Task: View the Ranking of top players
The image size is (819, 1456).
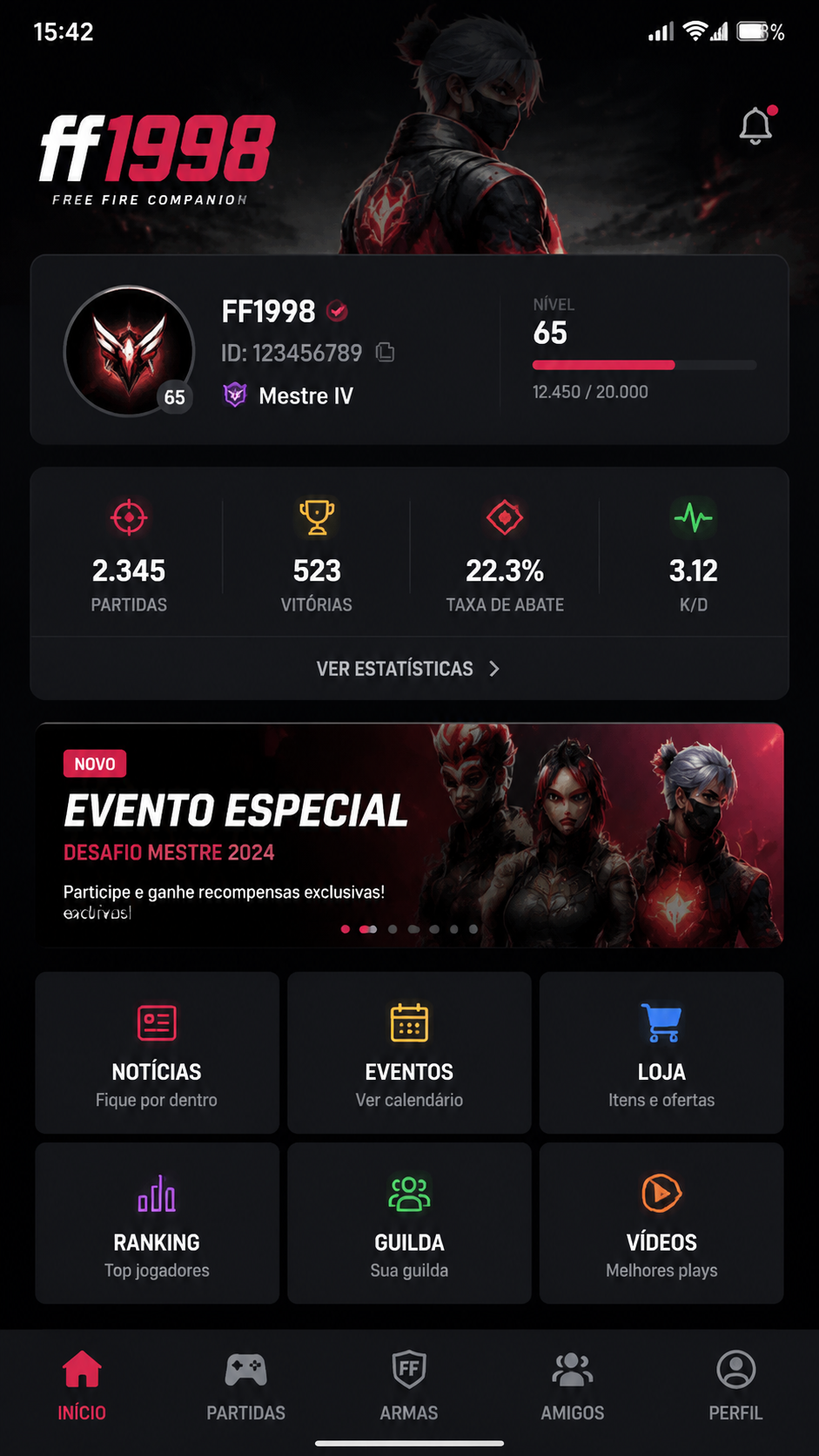Action: [157, 1223]
